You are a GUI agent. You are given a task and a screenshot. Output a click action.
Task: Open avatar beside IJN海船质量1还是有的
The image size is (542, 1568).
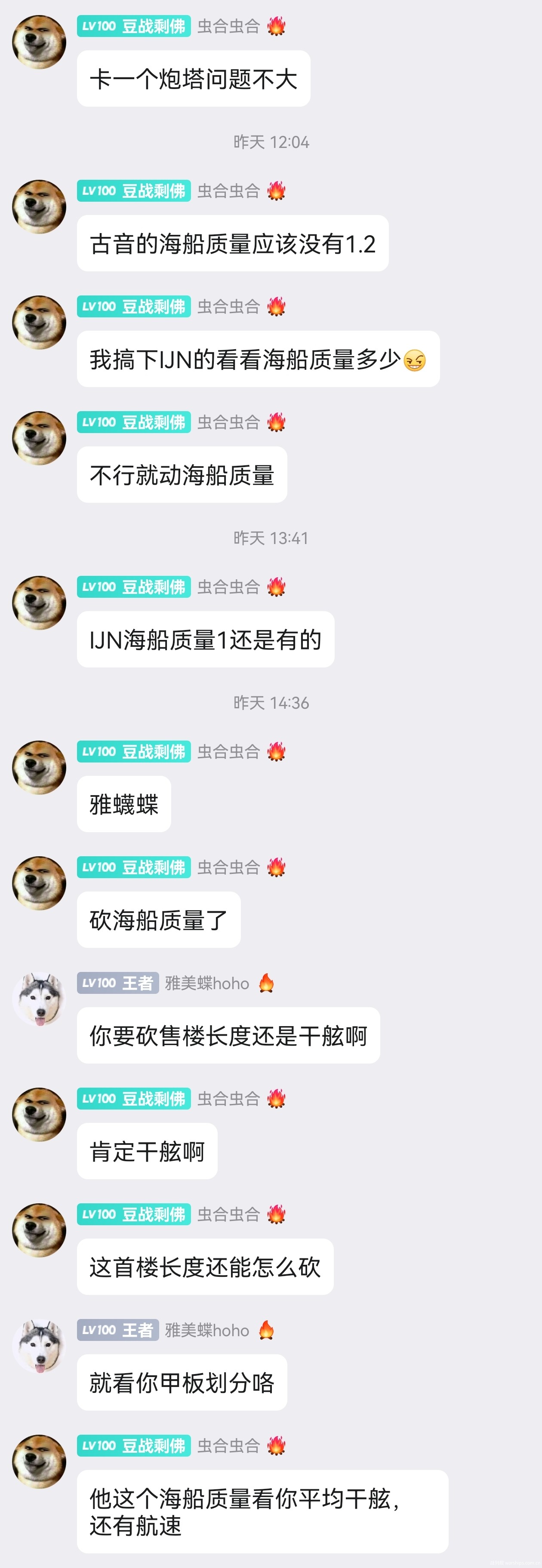coord(39,603)
